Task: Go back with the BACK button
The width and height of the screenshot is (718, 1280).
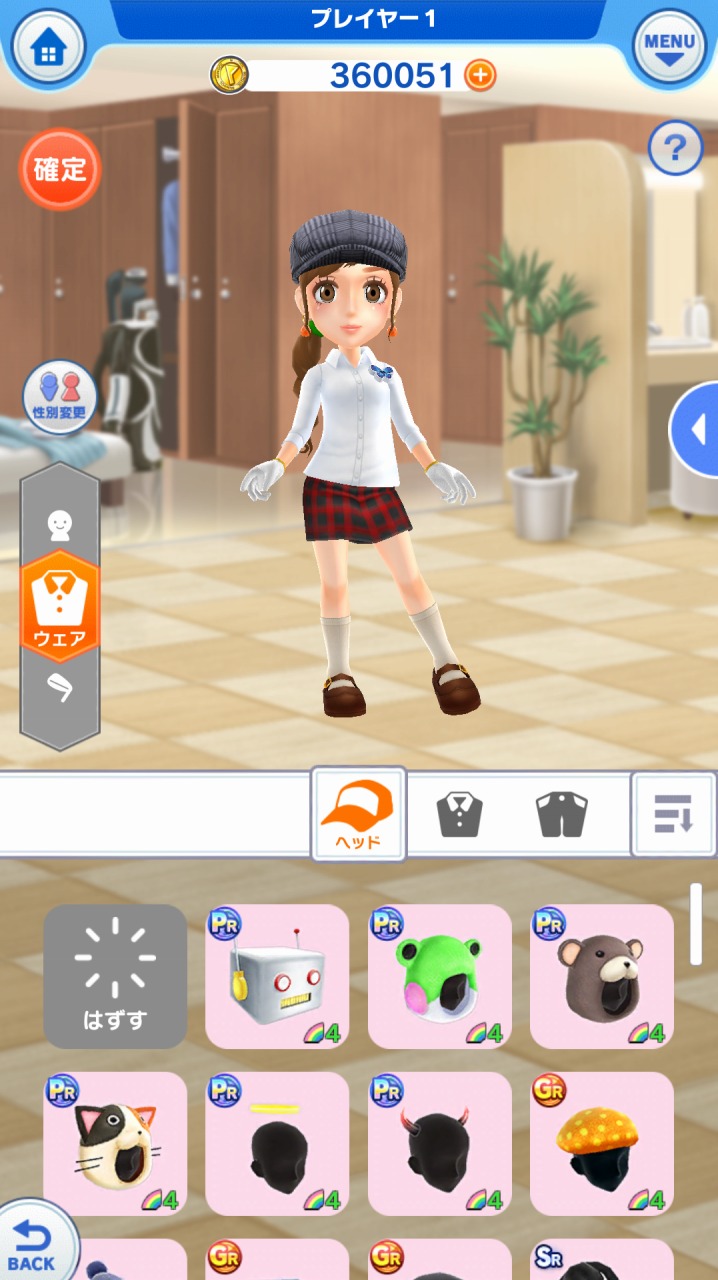Action: coord(32,1245)
